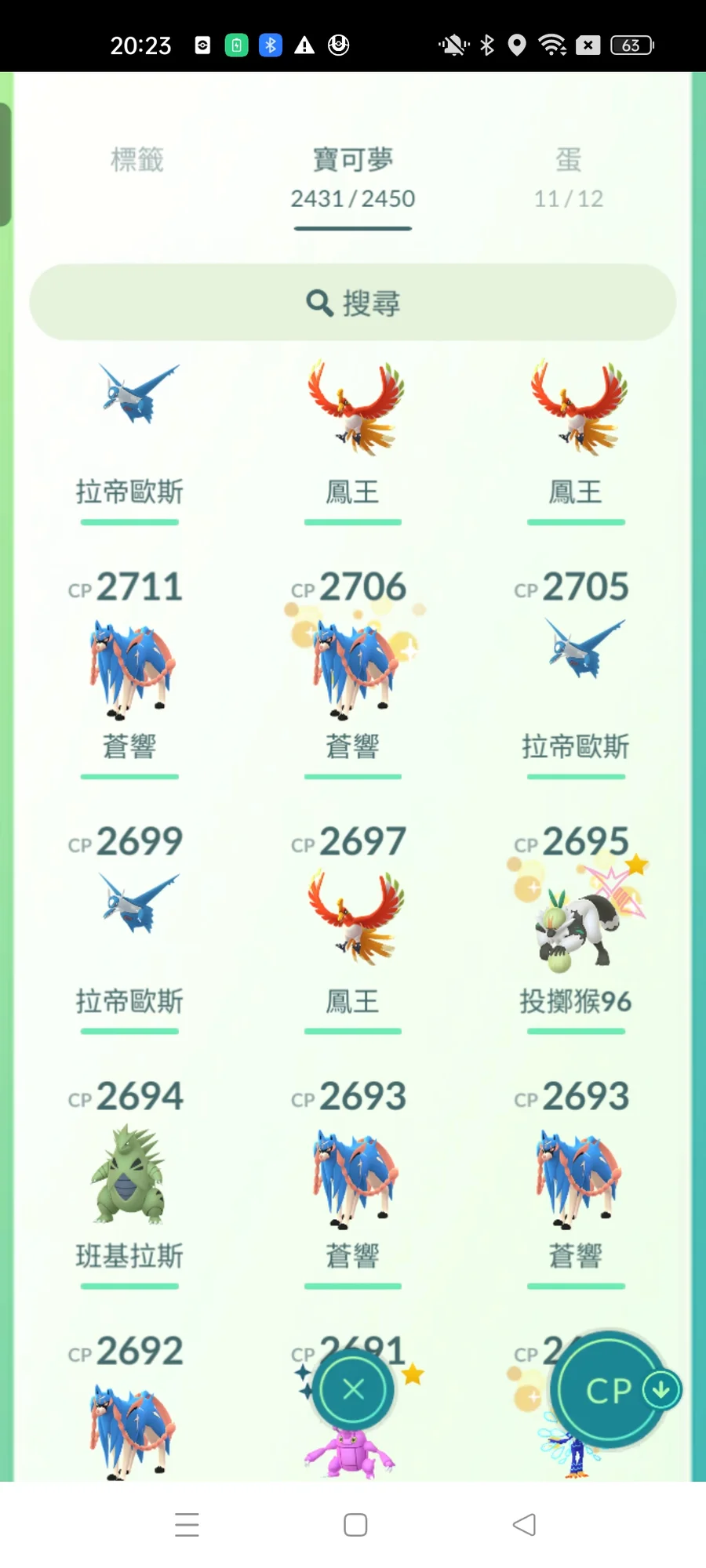The height and width of the screenshot is (1568, 706).
Task: Open the CP 2694 班基拉斯
Action: tap(129, 1176)
